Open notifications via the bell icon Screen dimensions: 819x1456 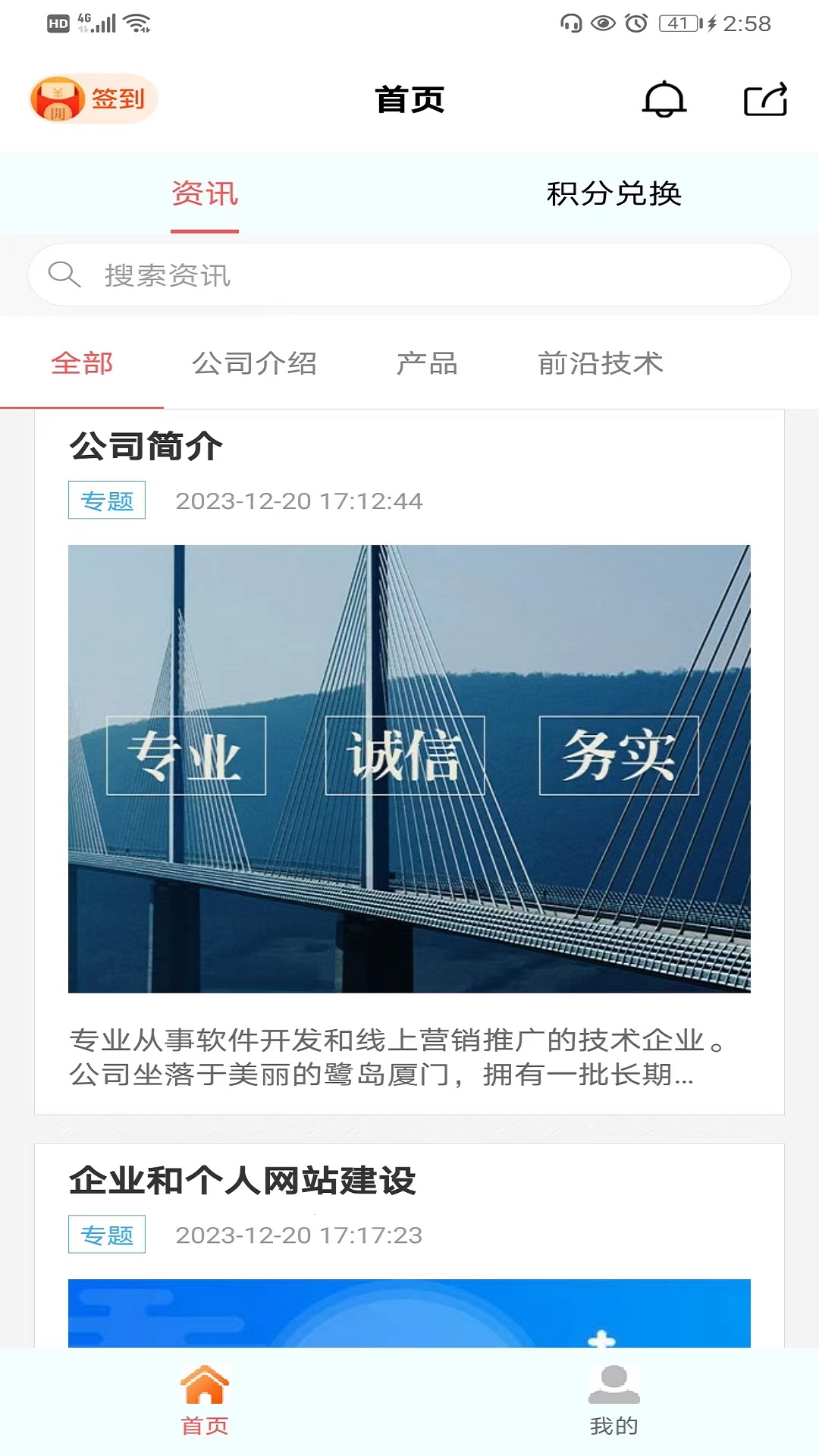[664, 99]
